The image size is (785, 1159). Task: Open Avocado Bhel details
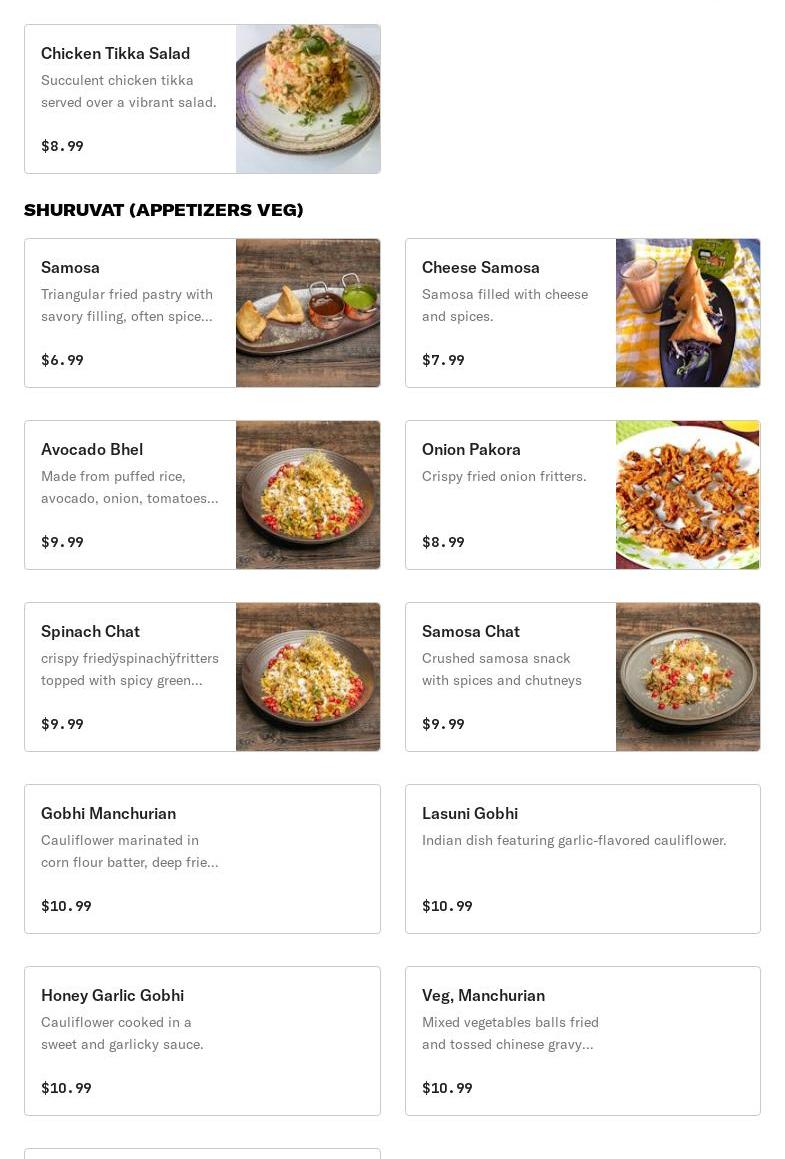(202, 495)
